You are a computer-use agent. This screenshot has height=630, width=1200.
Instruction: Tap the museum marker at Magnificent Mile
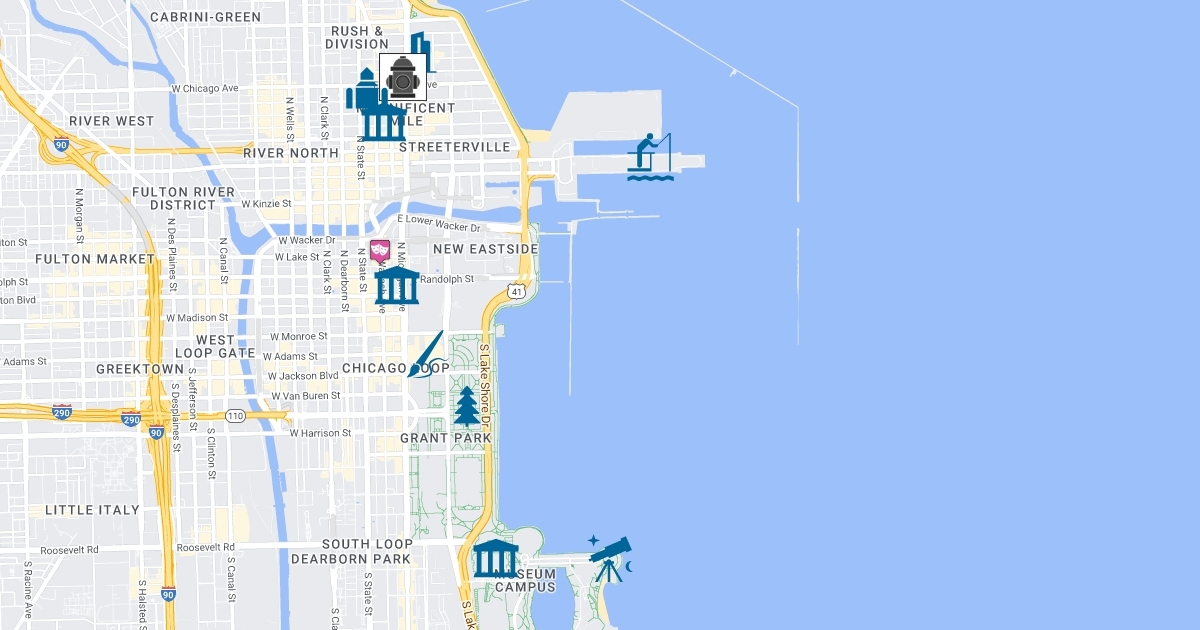coord(383,119)
